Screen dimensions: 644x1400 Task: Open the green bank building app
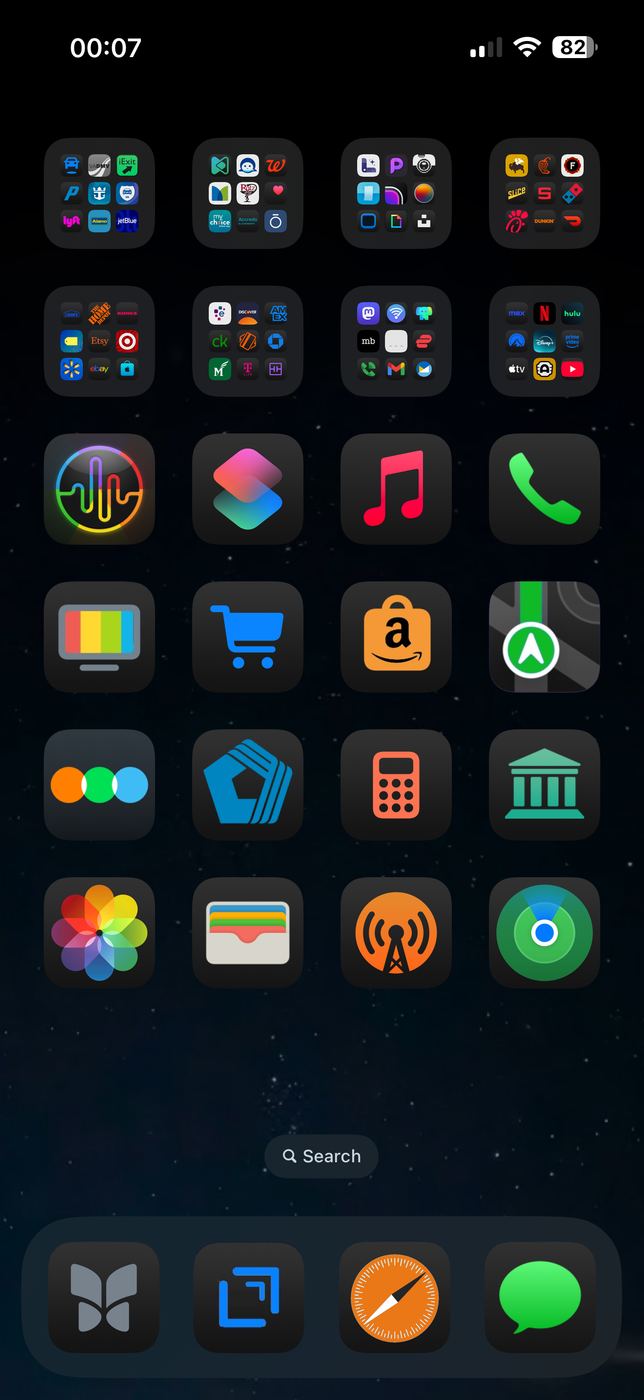pyautogui.click(x=544, y=785)
